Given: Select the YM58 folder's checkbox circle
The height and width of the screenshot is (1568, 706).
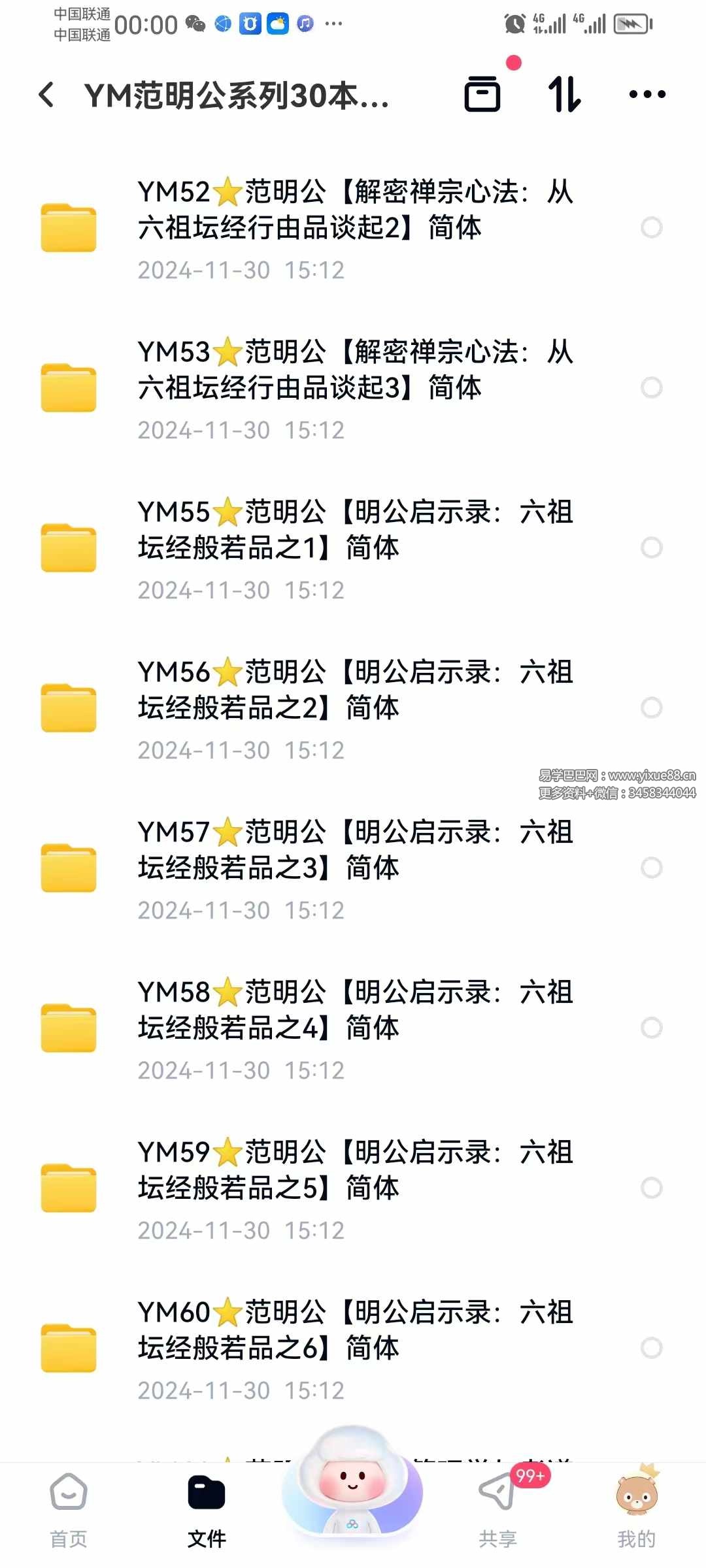Looking at the screenshot, I should click(651, 1028).
